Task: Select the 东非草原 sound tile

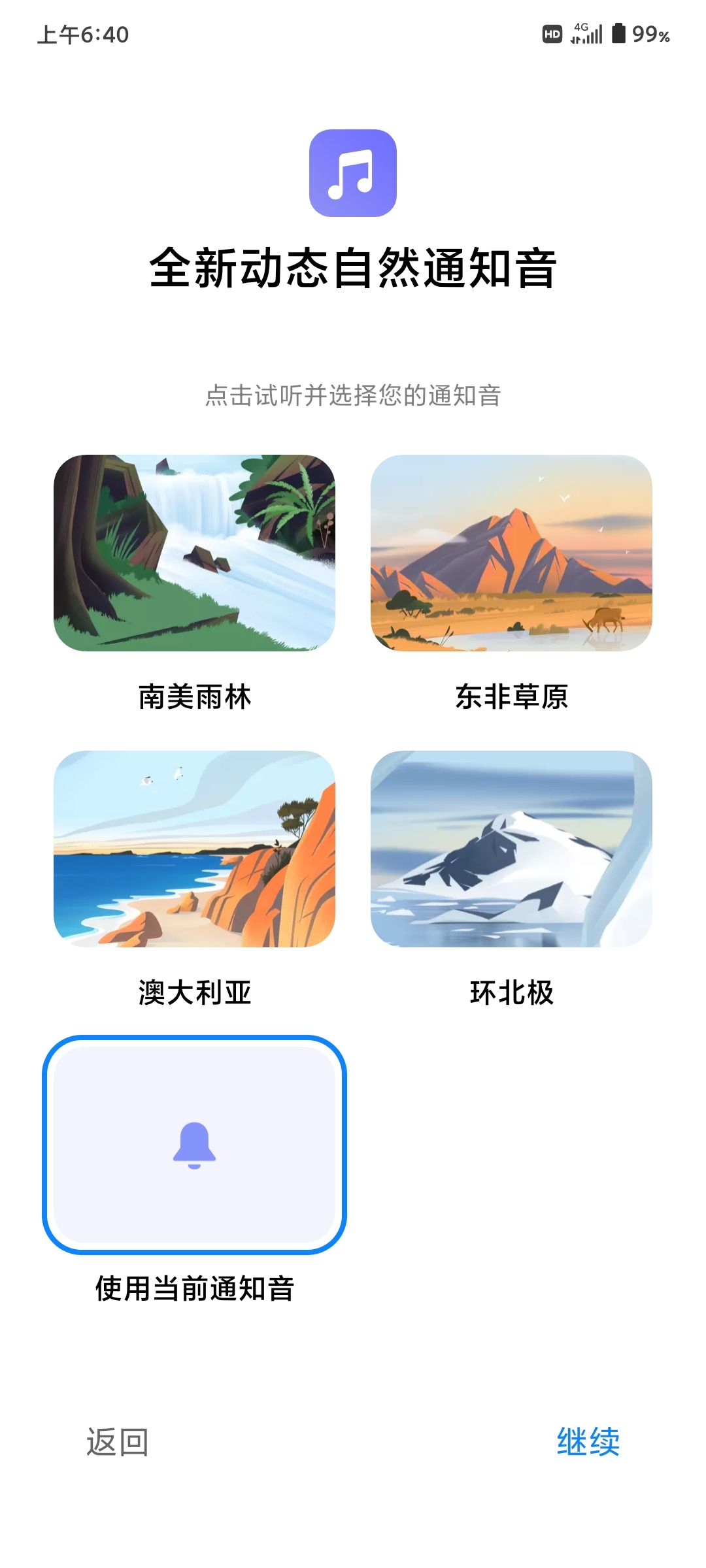Action: point(511,553)
